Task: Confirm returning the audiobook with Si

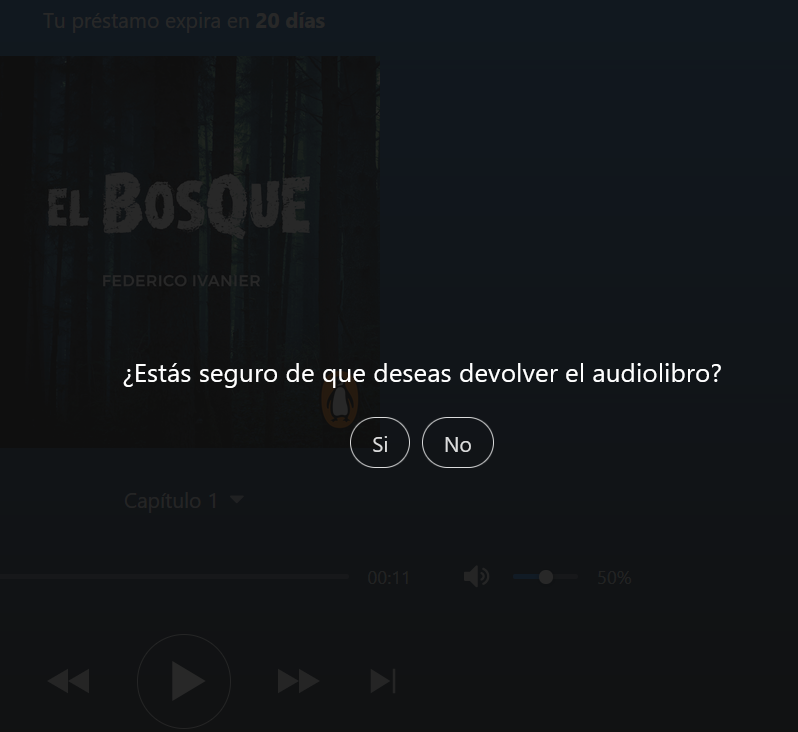Action: point(380,443)
